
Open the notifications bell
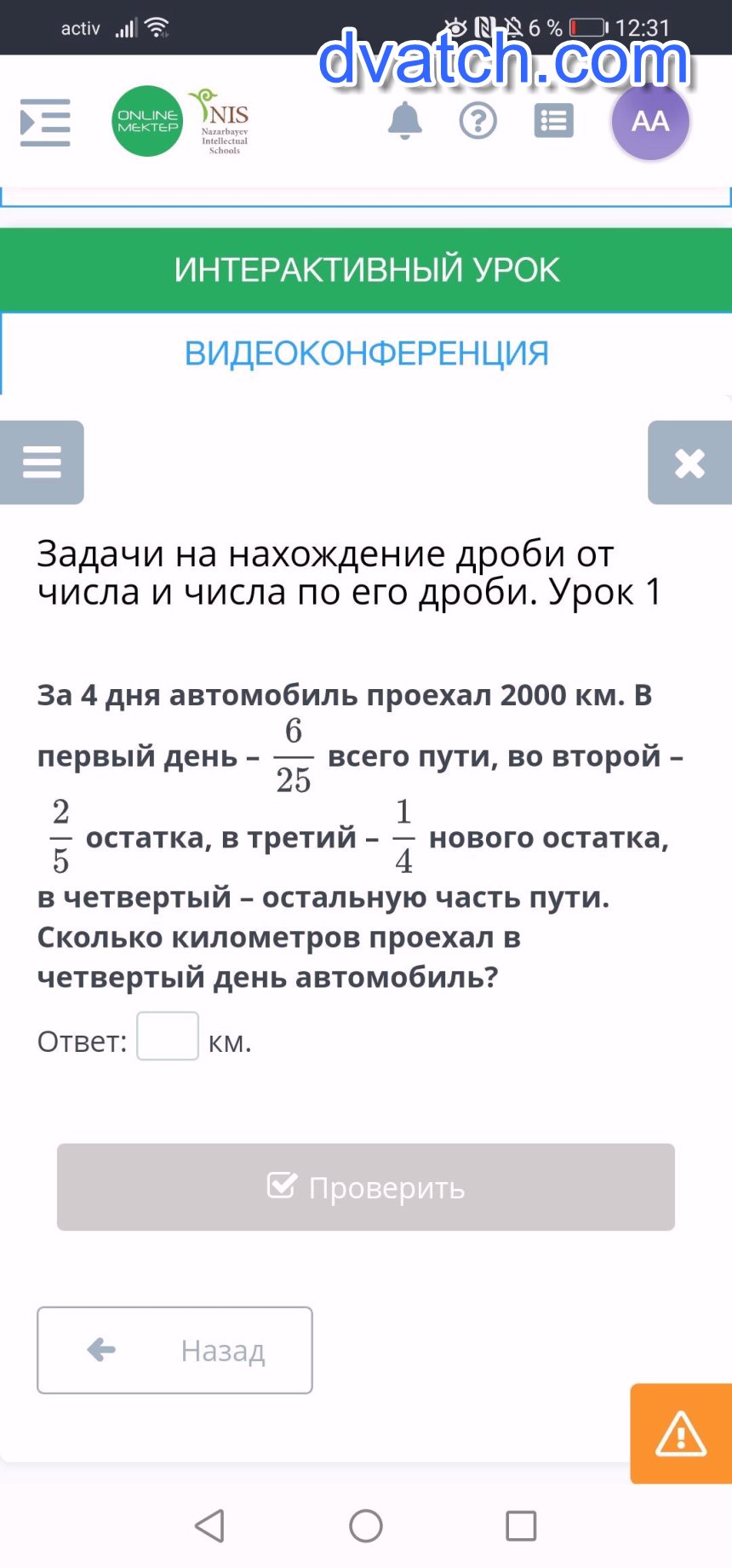pyautogui.click(x=405, y=121)
